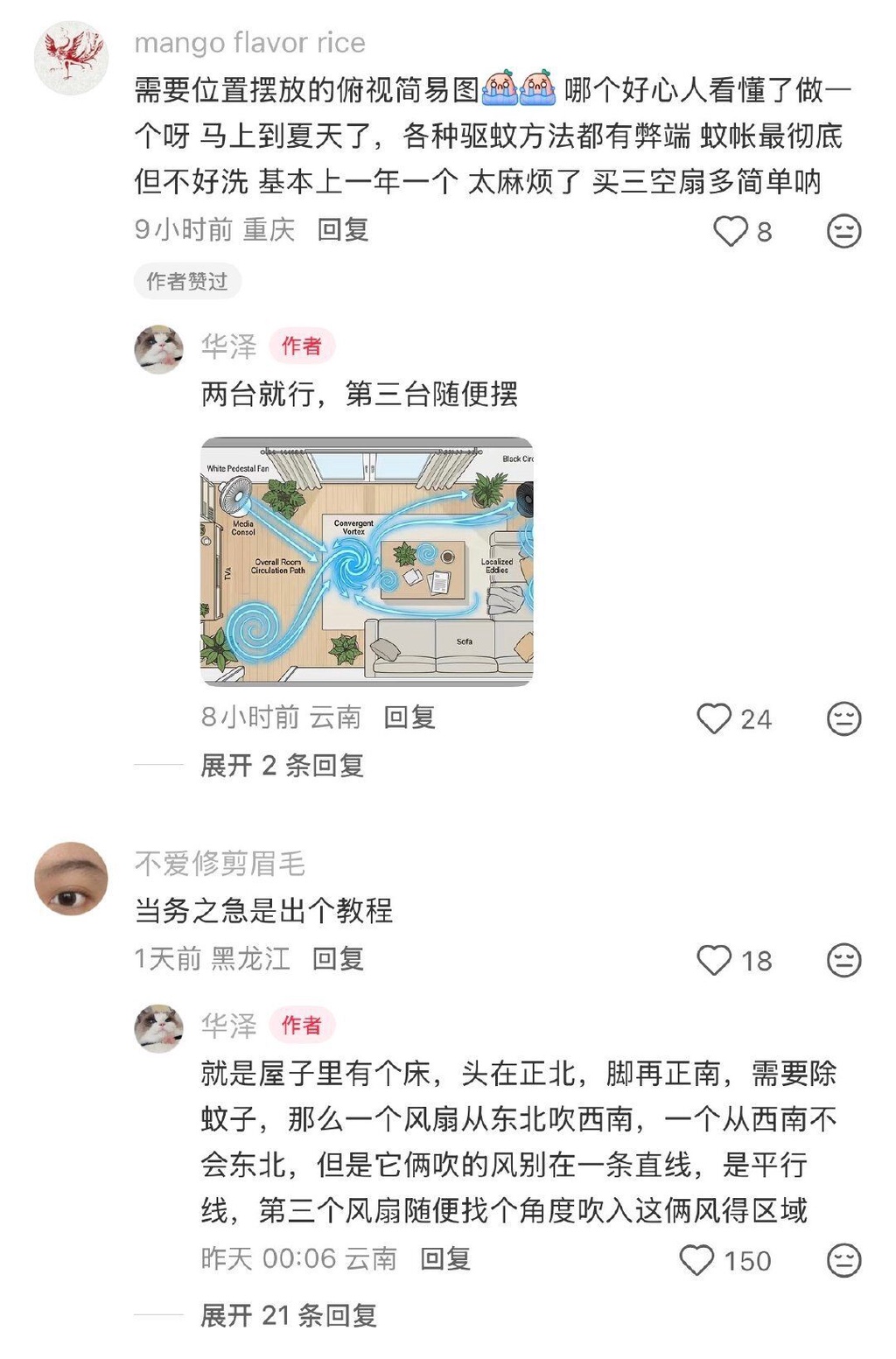The height and width of the screenshot is (1359, 896).
Task: Like 华泽's reply with 150 likes
Action: pyautogui.click(x=696, y=1260)
